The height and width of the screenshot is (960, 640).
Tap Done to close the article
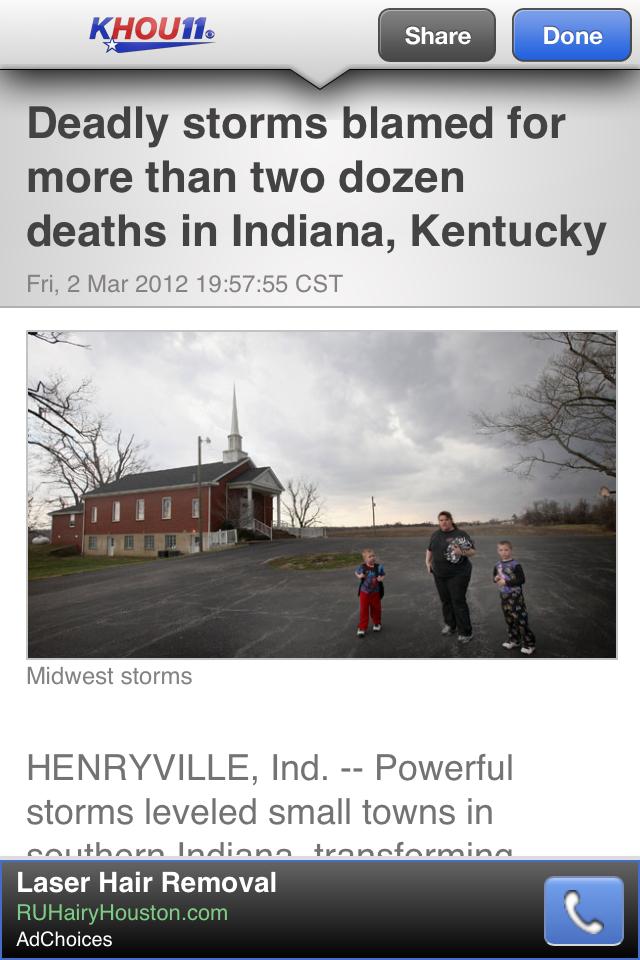[572, 36]
